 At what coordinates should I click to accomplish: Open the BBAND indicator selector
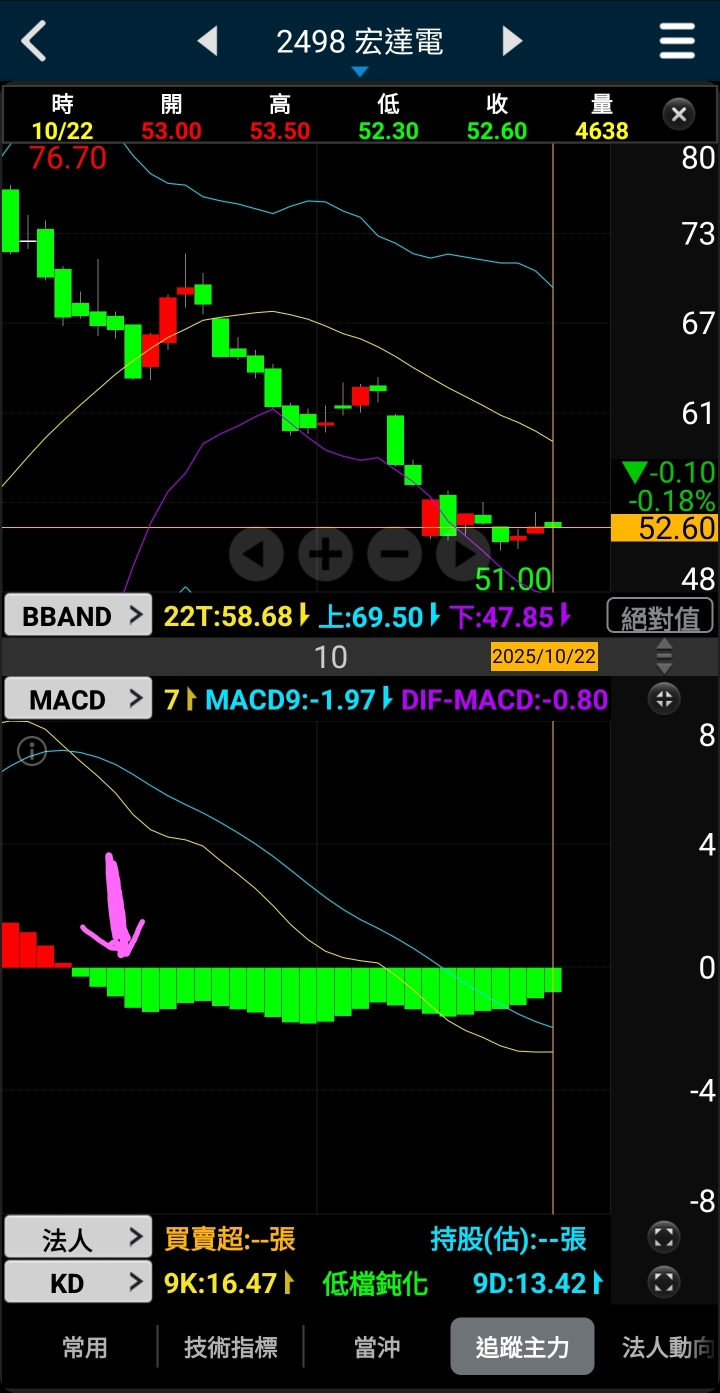pos(78,616)
